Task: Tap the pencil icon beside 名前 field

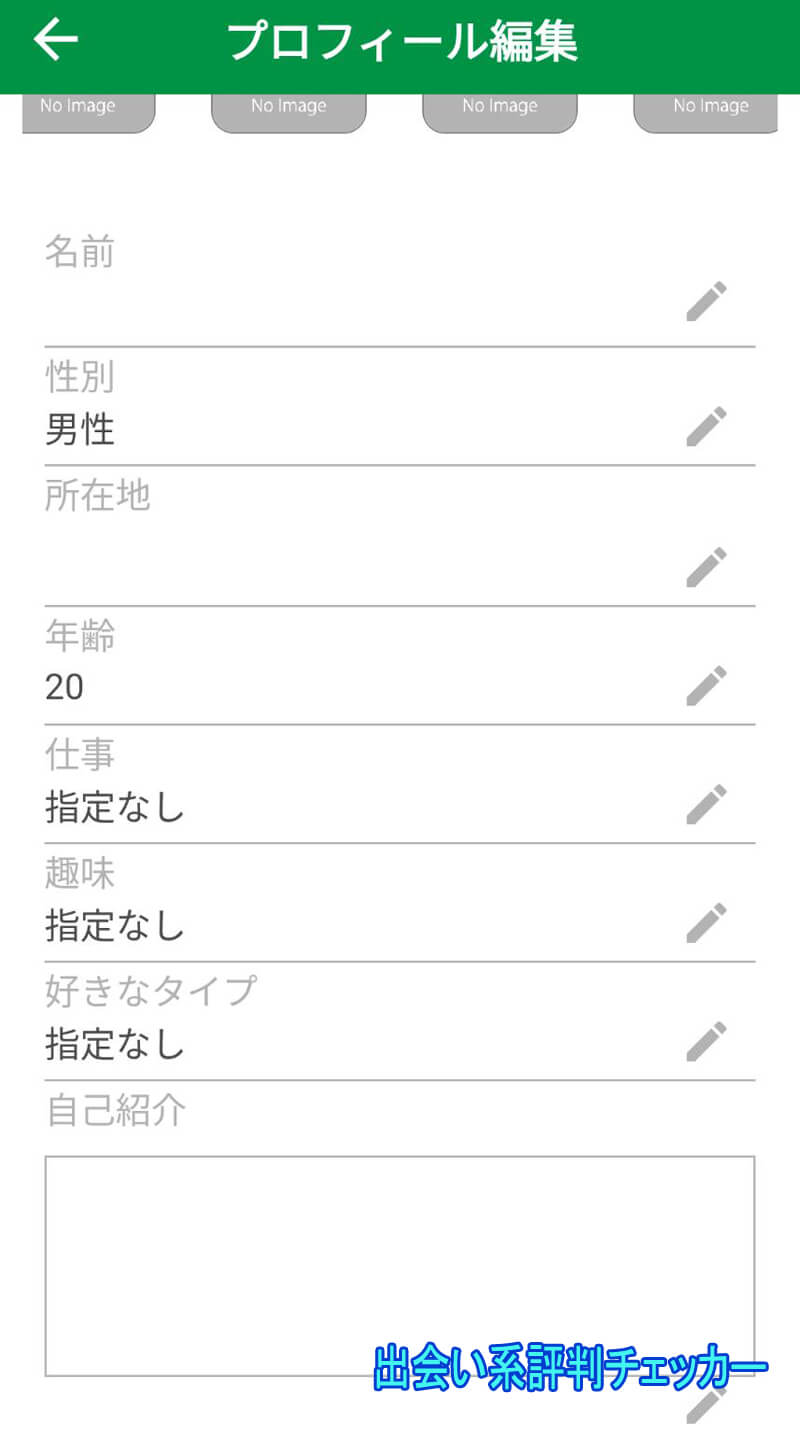Action: [x=707, y=301]
